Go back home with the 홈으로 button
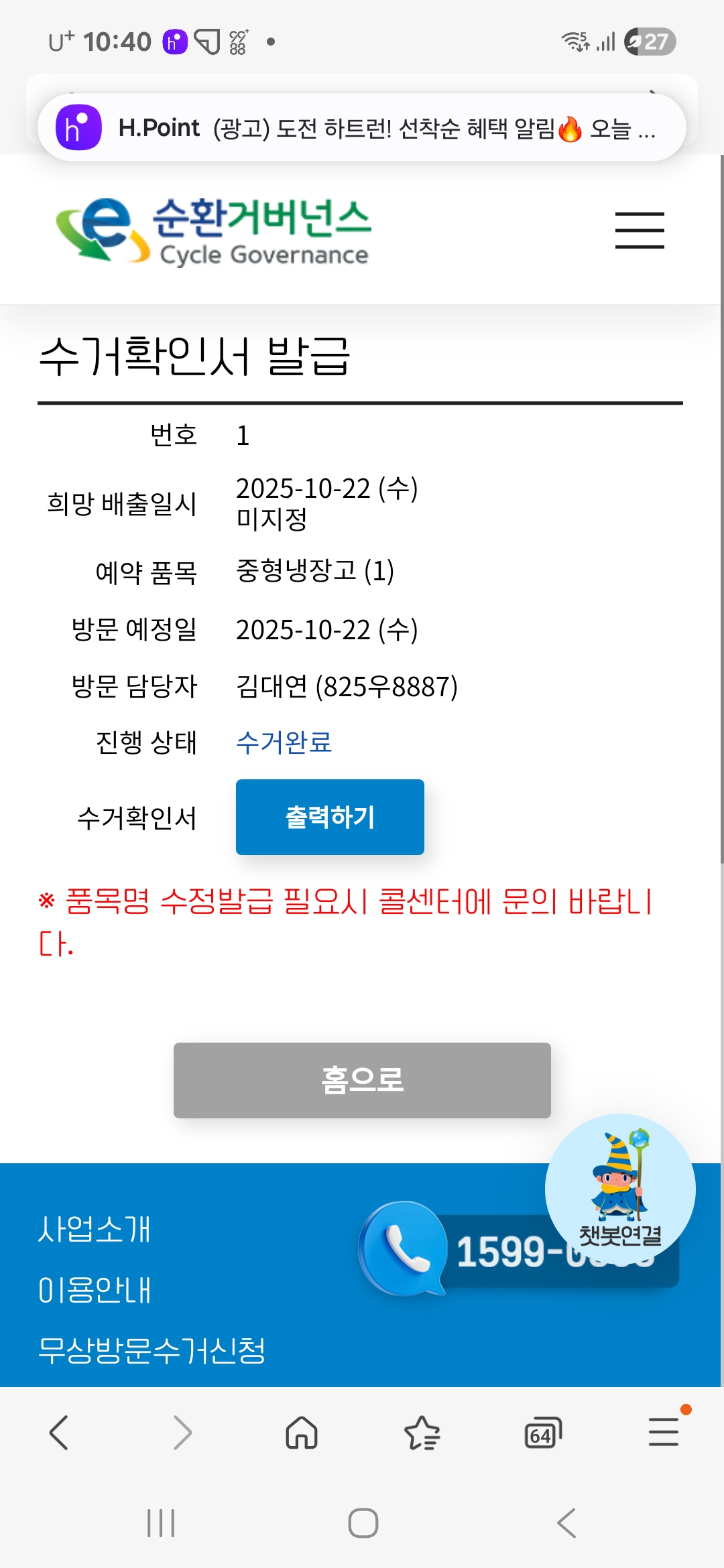The image size is (724, 1568). click(x=362, y=1080)
